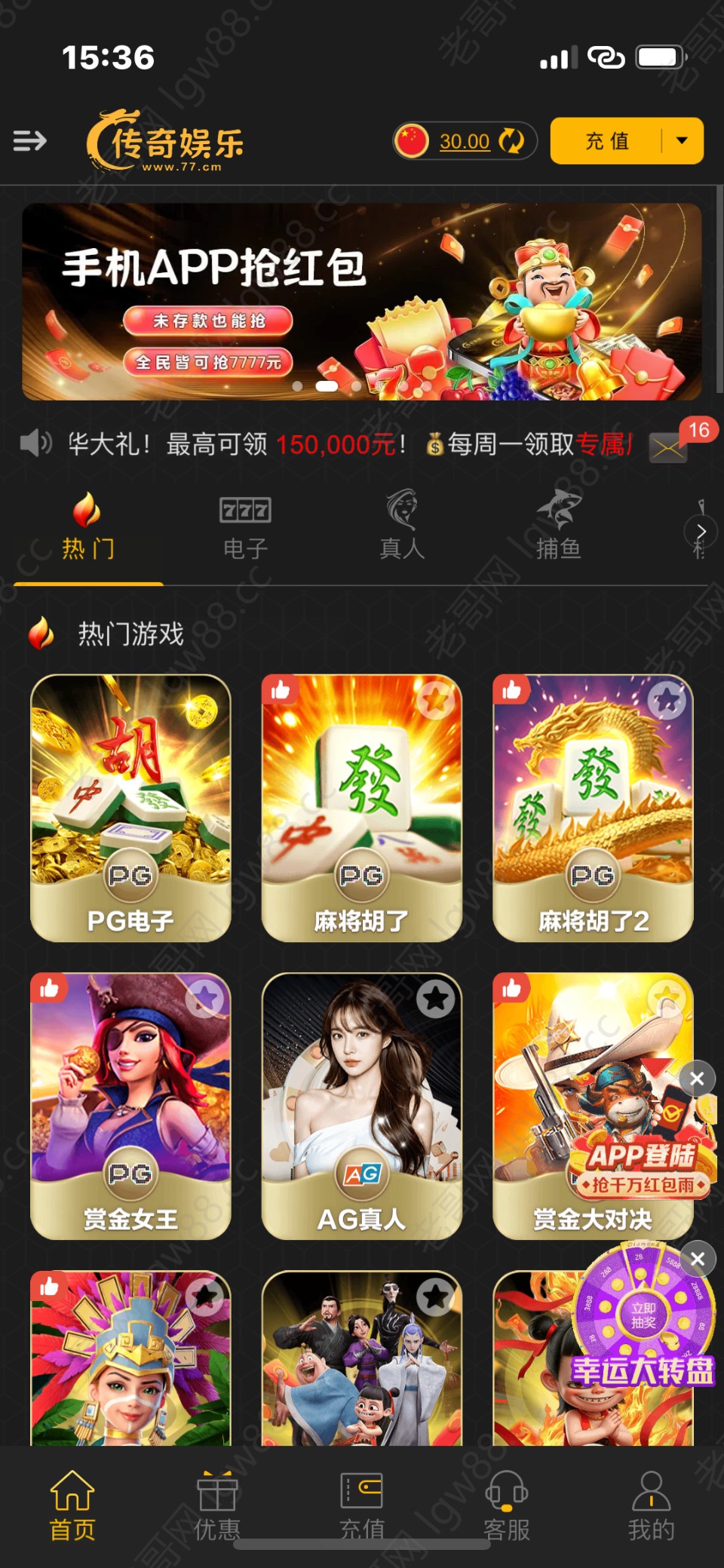This screenshot has width=724, height=1568.
Task: Open the side drawer menu
Action: (x=30, y=141)
